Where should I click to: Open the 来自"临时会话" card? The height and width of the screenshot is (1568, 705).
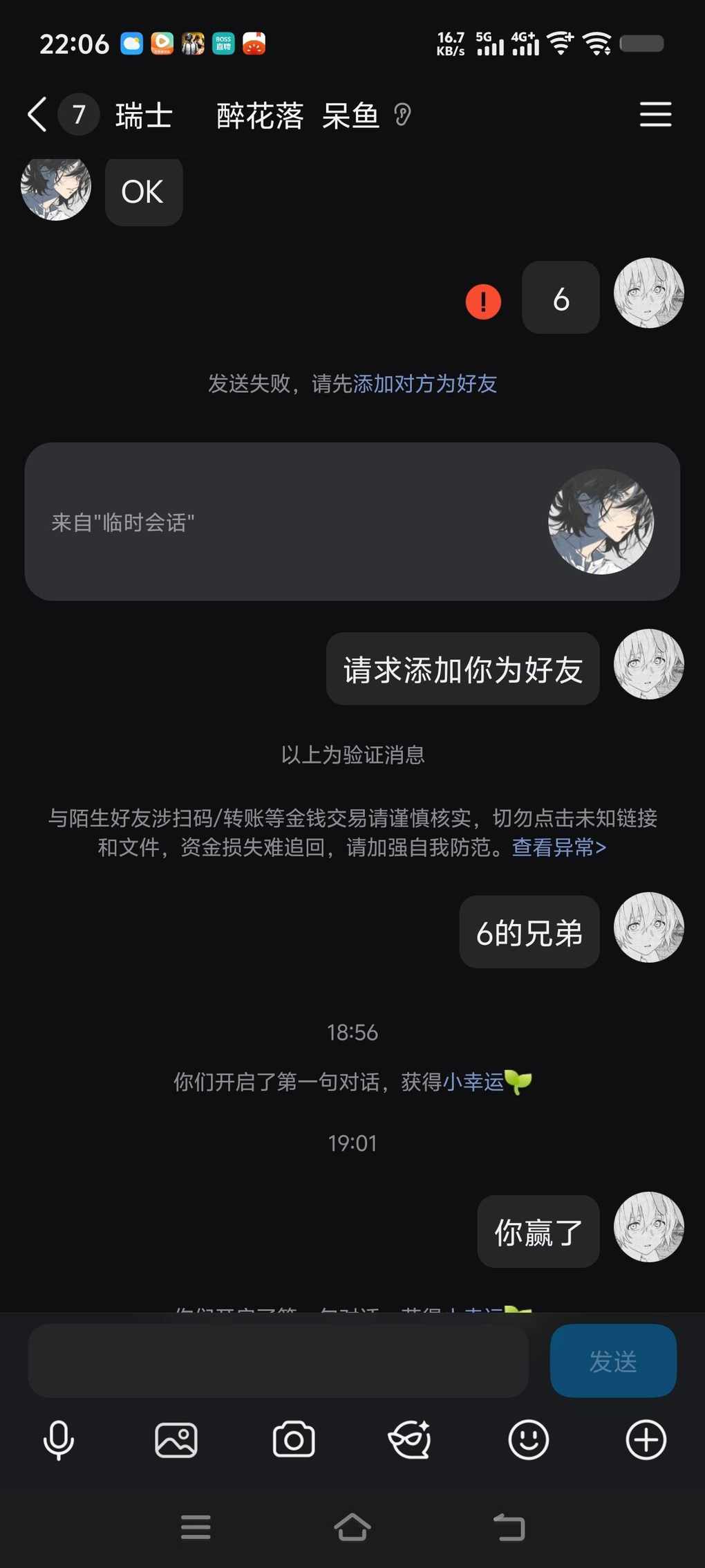coord(352,522)
